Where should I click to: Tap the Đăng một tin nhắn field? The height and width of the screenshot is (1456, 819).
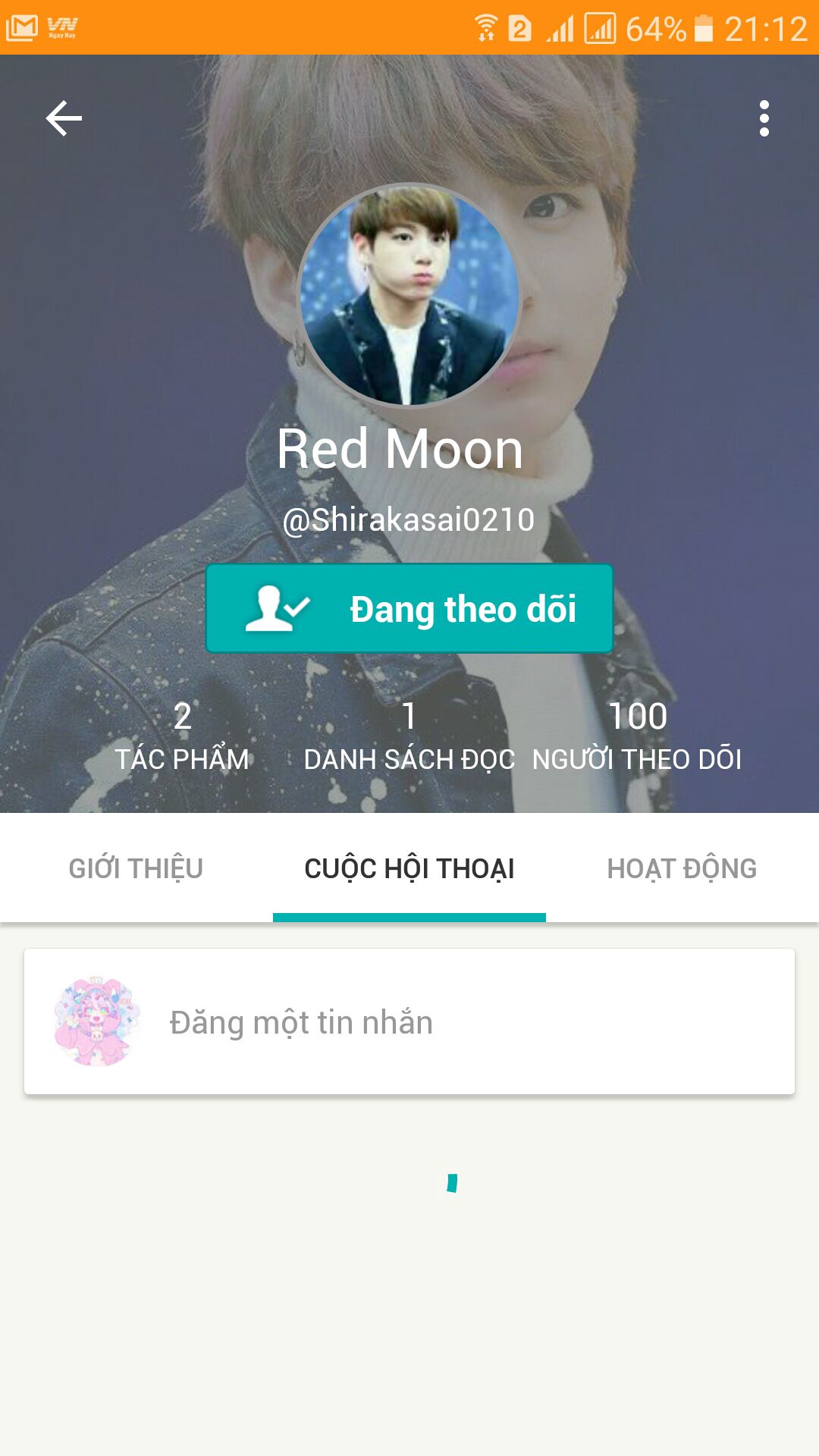point(409,1021)
